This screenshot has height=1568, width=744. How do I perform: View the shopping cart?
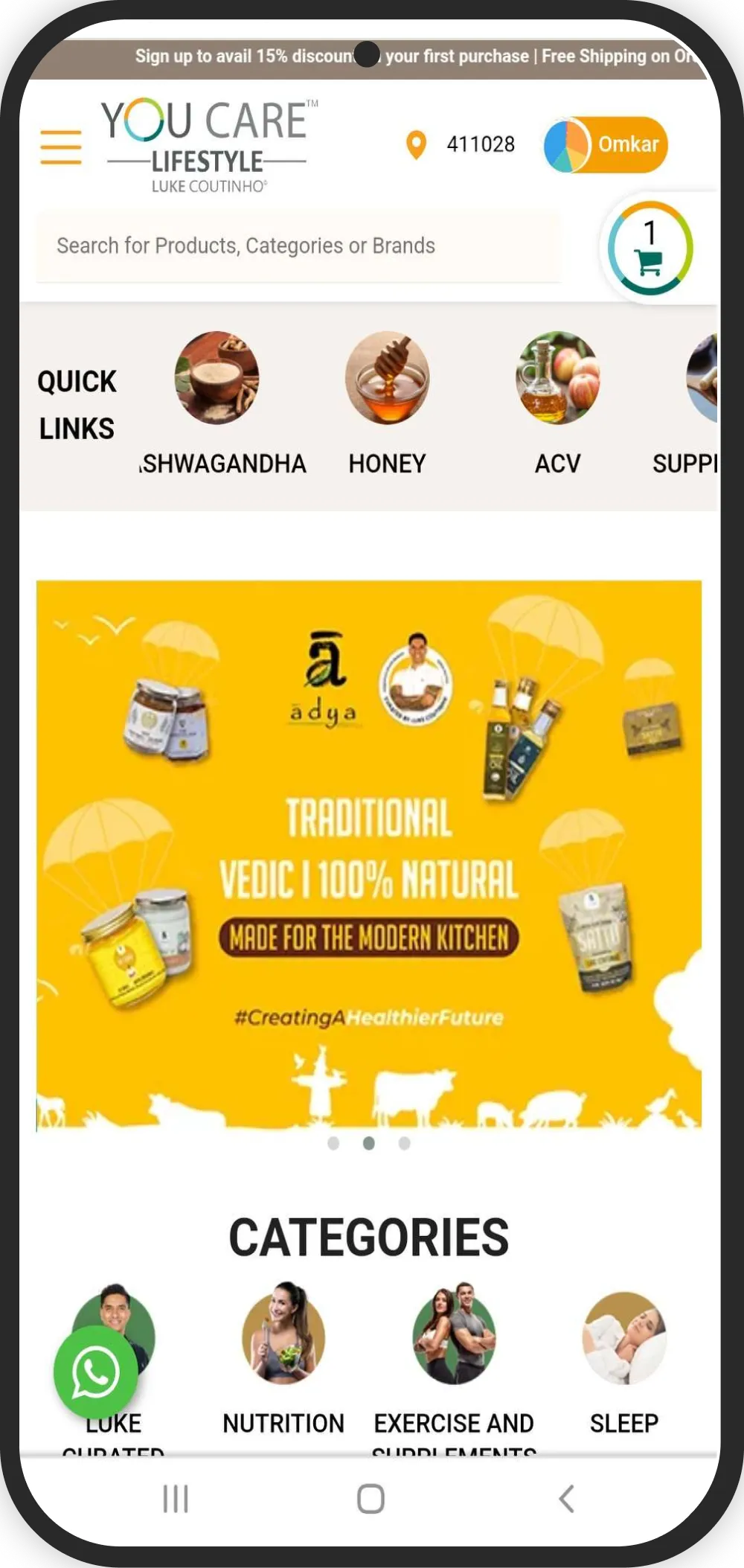[x=650, y=248]
